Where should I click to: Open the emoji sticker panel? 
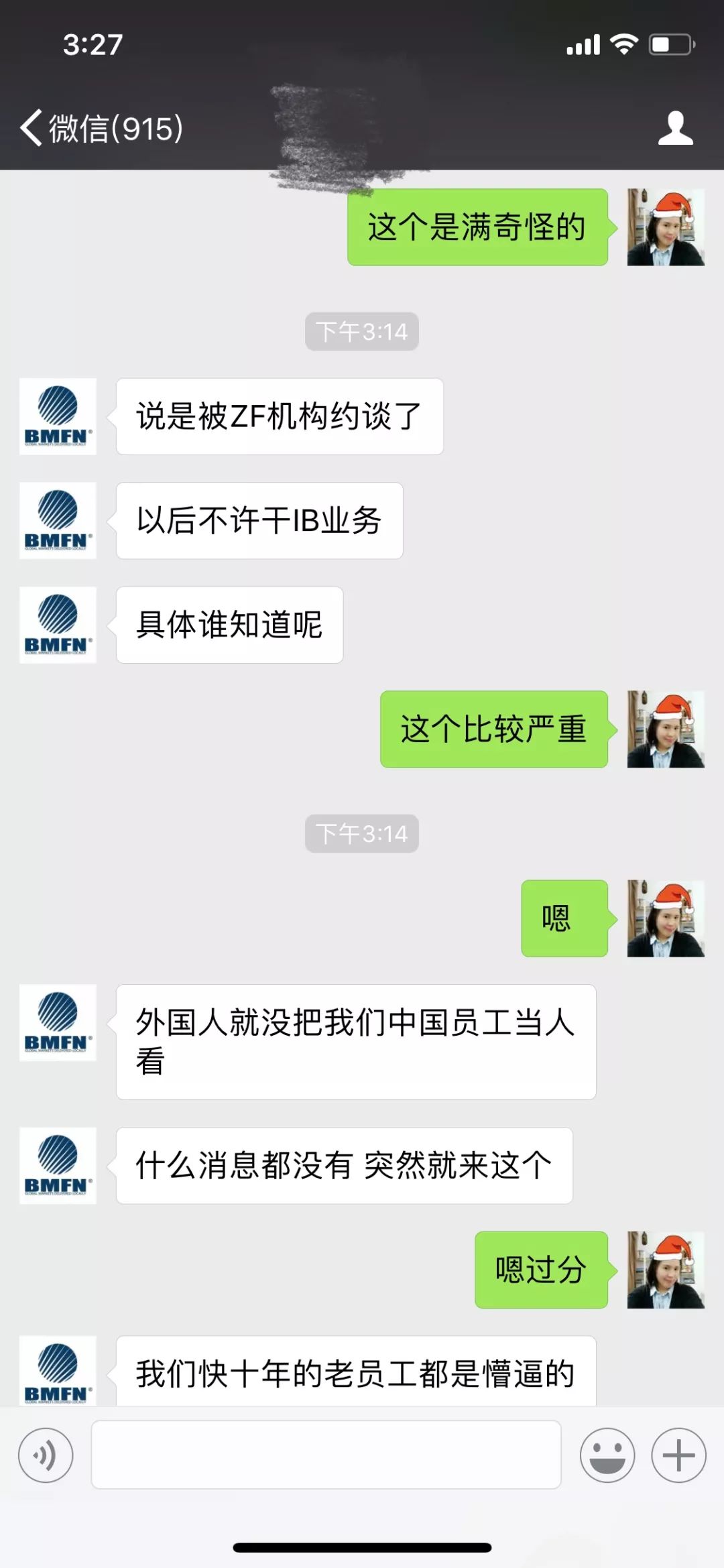(x=607, y=1455)
